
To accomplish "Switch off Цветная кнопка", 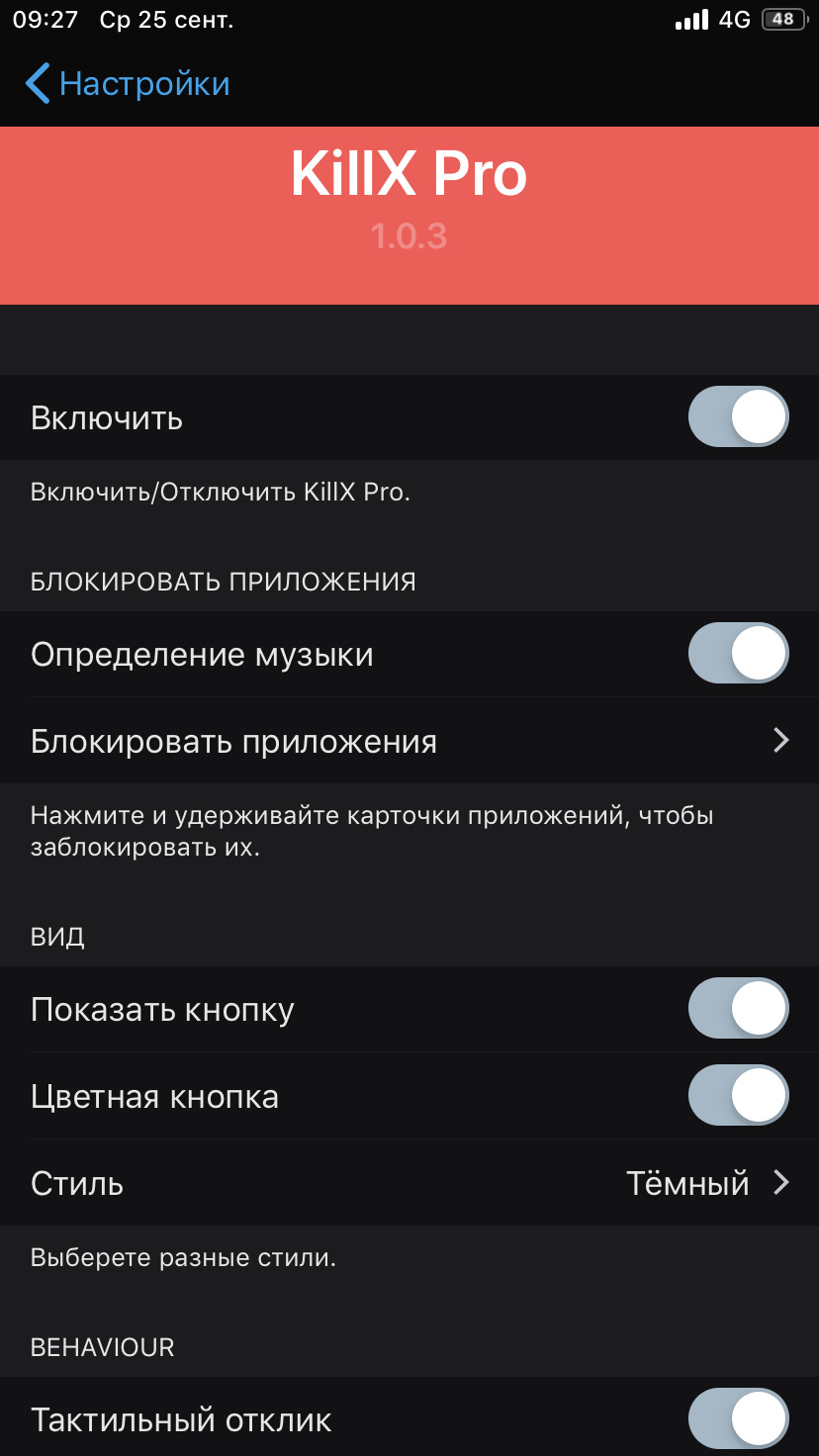I will [x=739, y=1096].
